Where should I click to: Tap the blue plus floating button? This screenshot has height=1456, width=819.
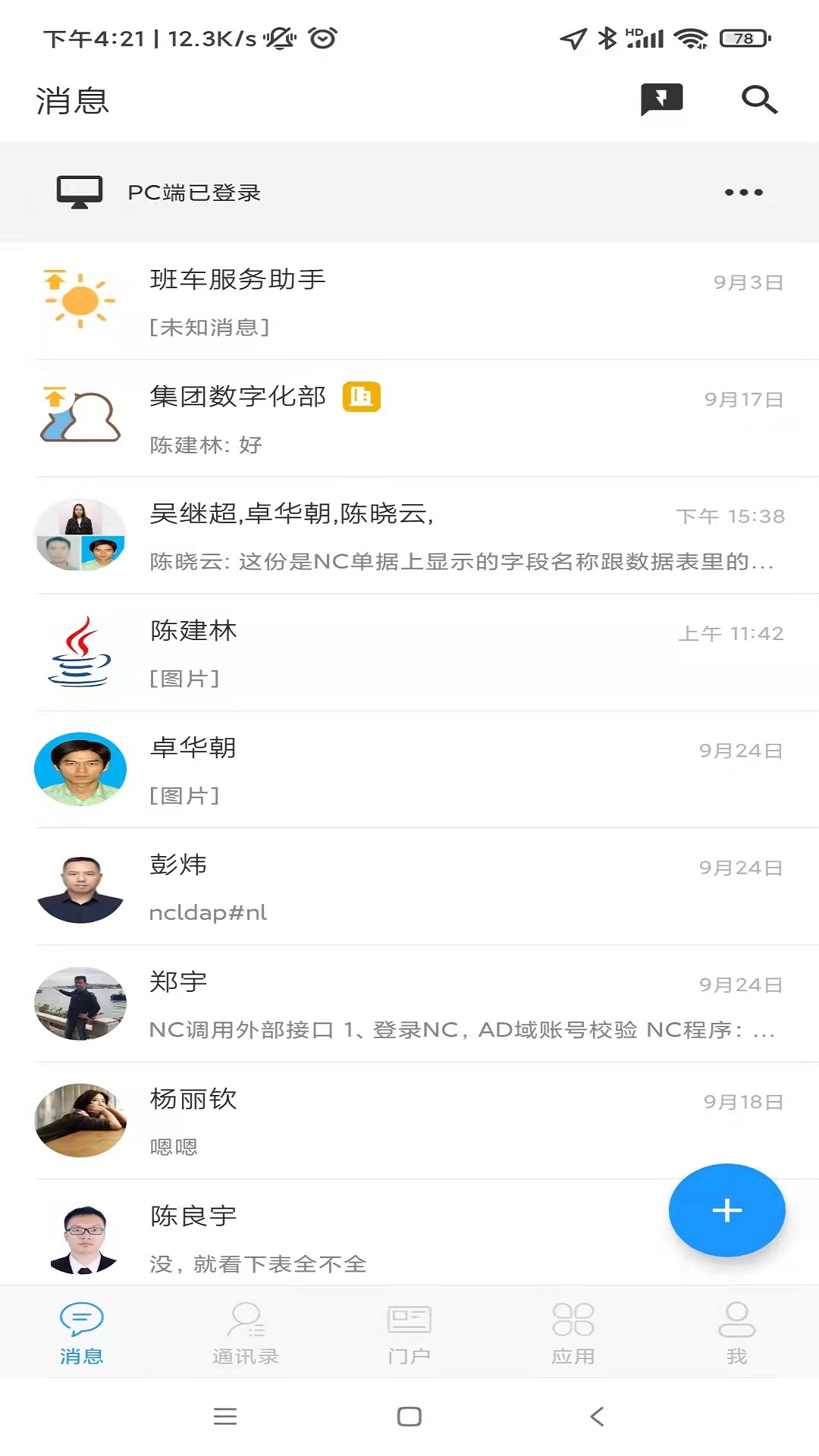coord(726,1210)
